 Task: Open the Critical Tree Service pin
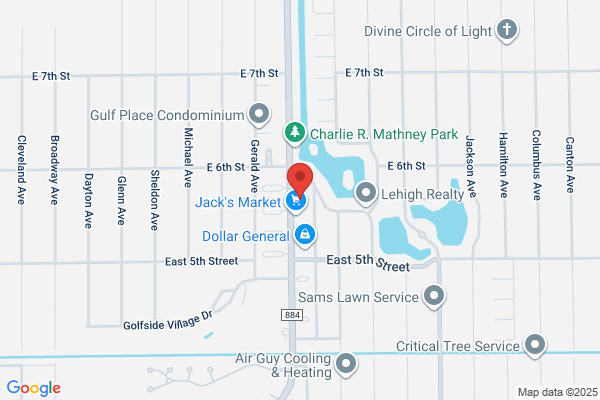(x=535, y=345)
